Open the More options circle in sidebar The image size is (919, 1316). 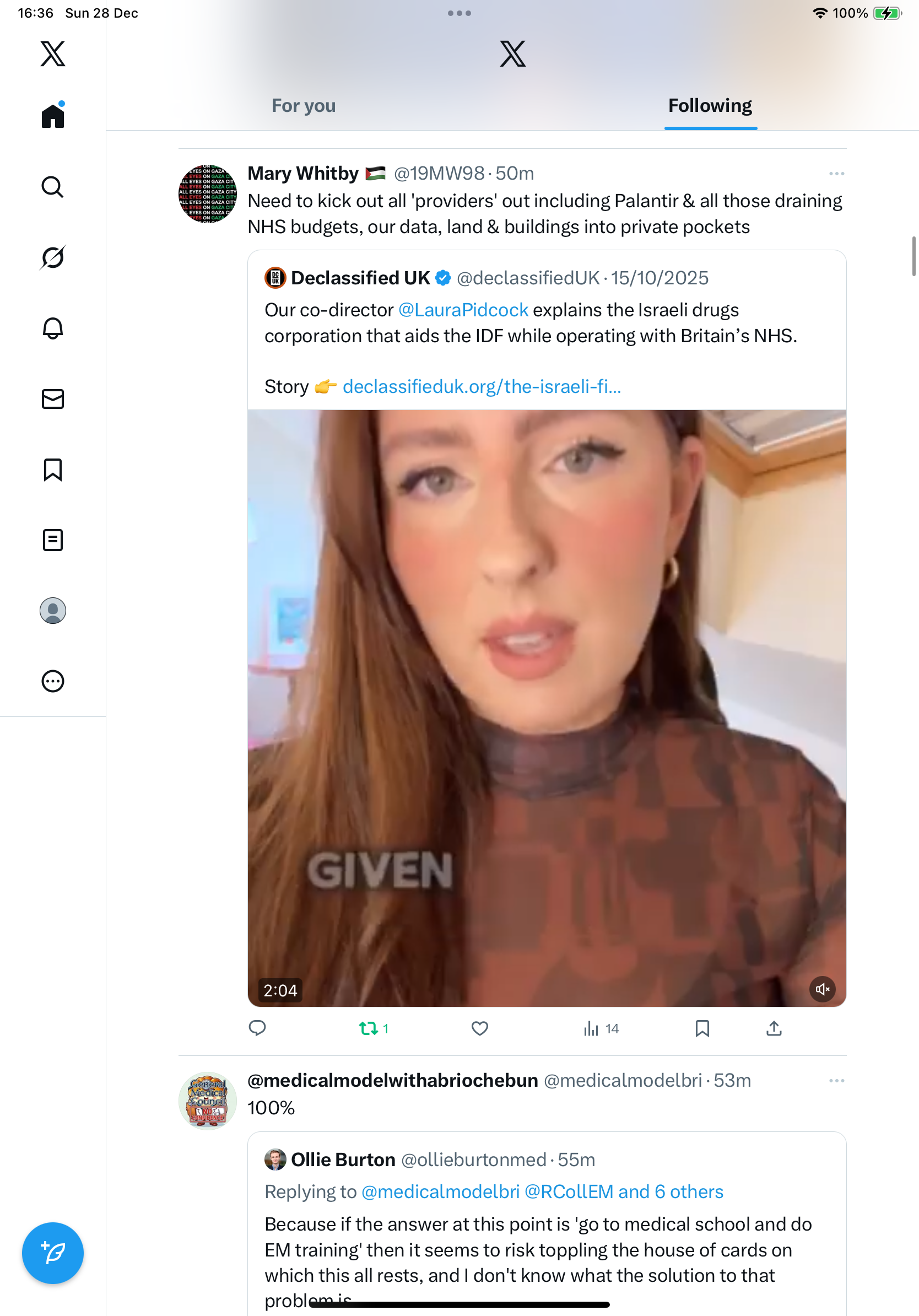click(x=53, y=681)
